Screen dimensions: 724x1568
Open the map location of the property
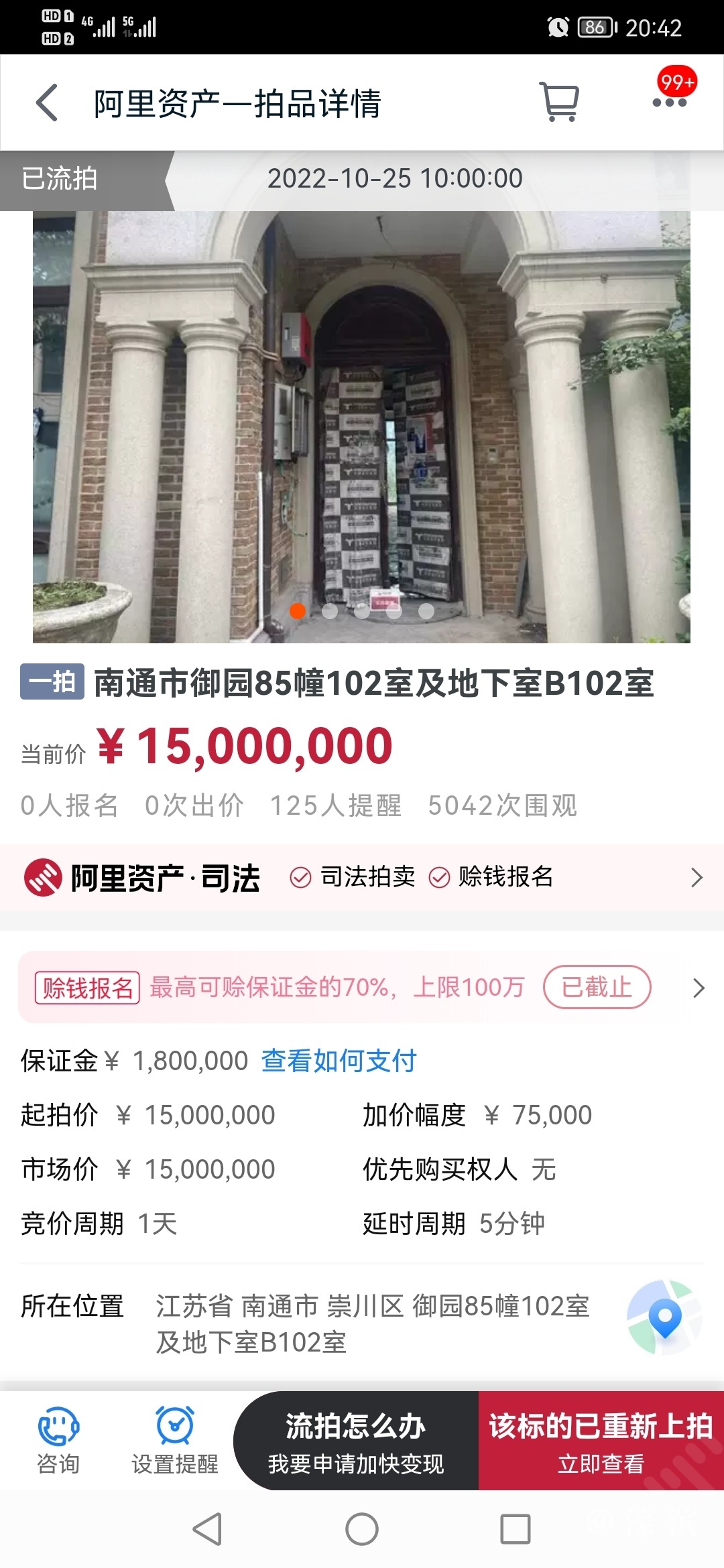664,1317
